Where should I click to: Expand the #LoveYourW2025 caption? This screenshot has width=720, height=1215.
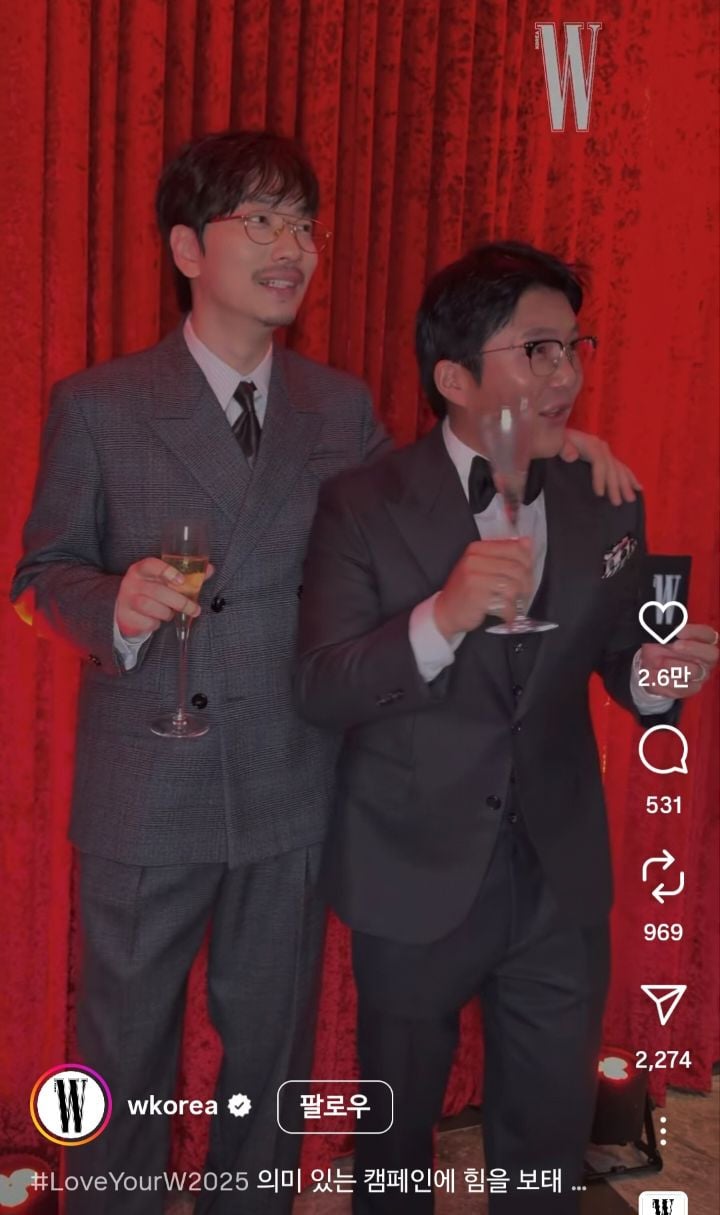[x=308, y=1181]
